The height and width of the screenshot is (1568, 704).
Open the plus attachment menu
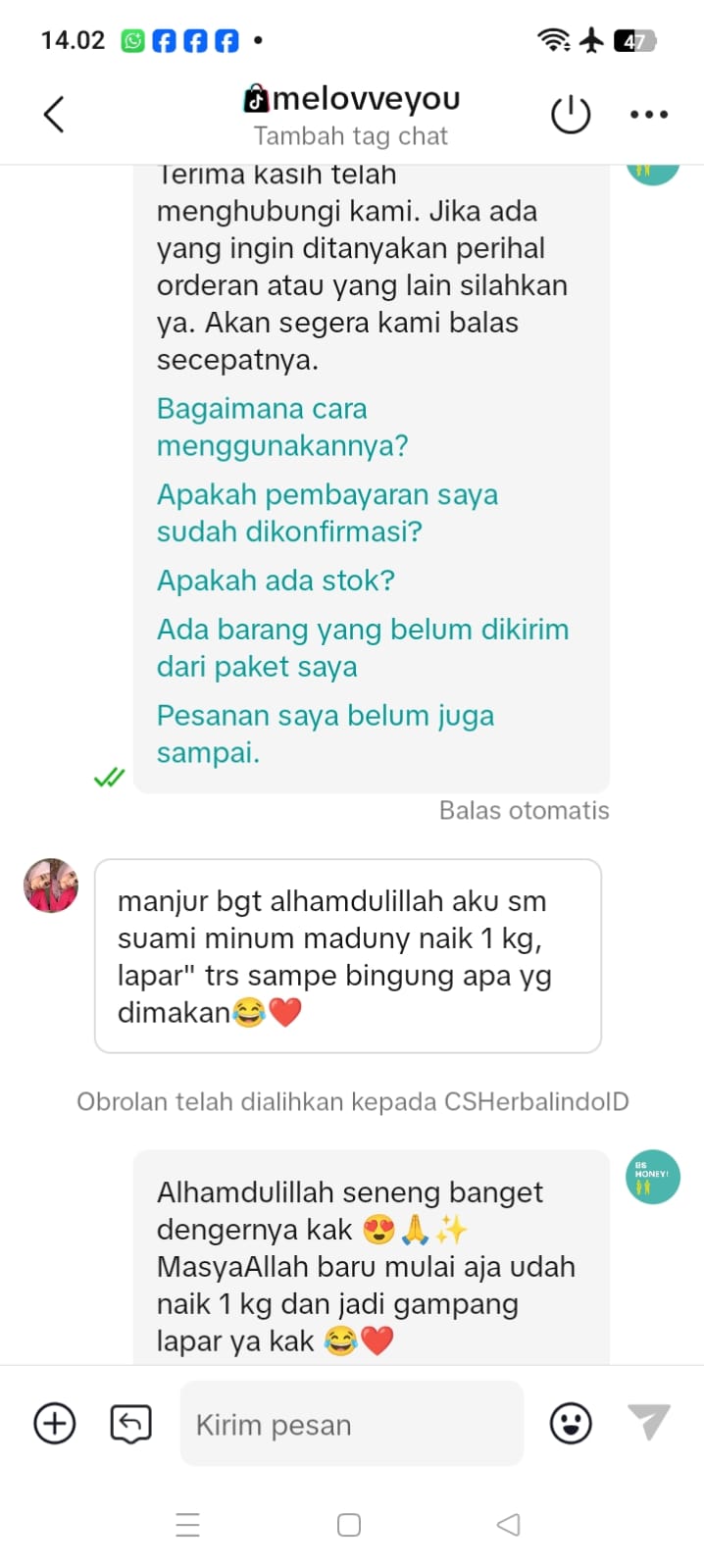(x=55, y=1423)
